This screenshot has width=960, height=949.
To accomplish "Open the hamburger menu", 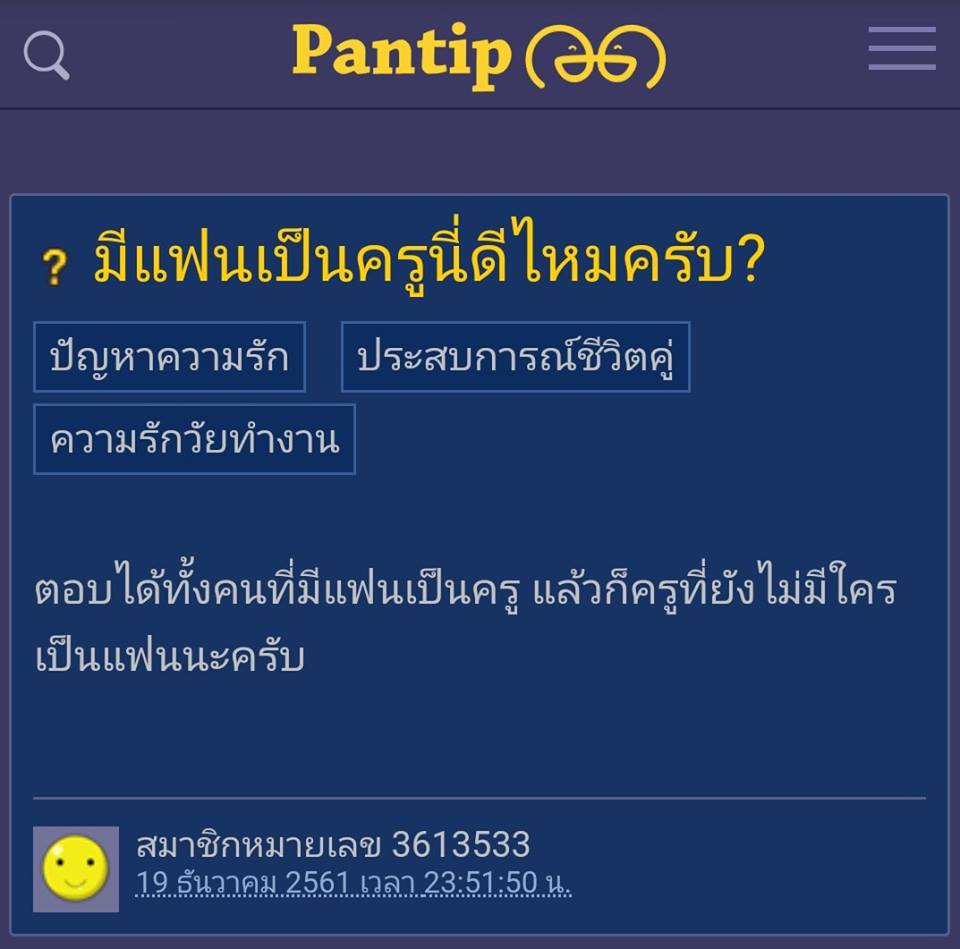I will coord(901,49).
